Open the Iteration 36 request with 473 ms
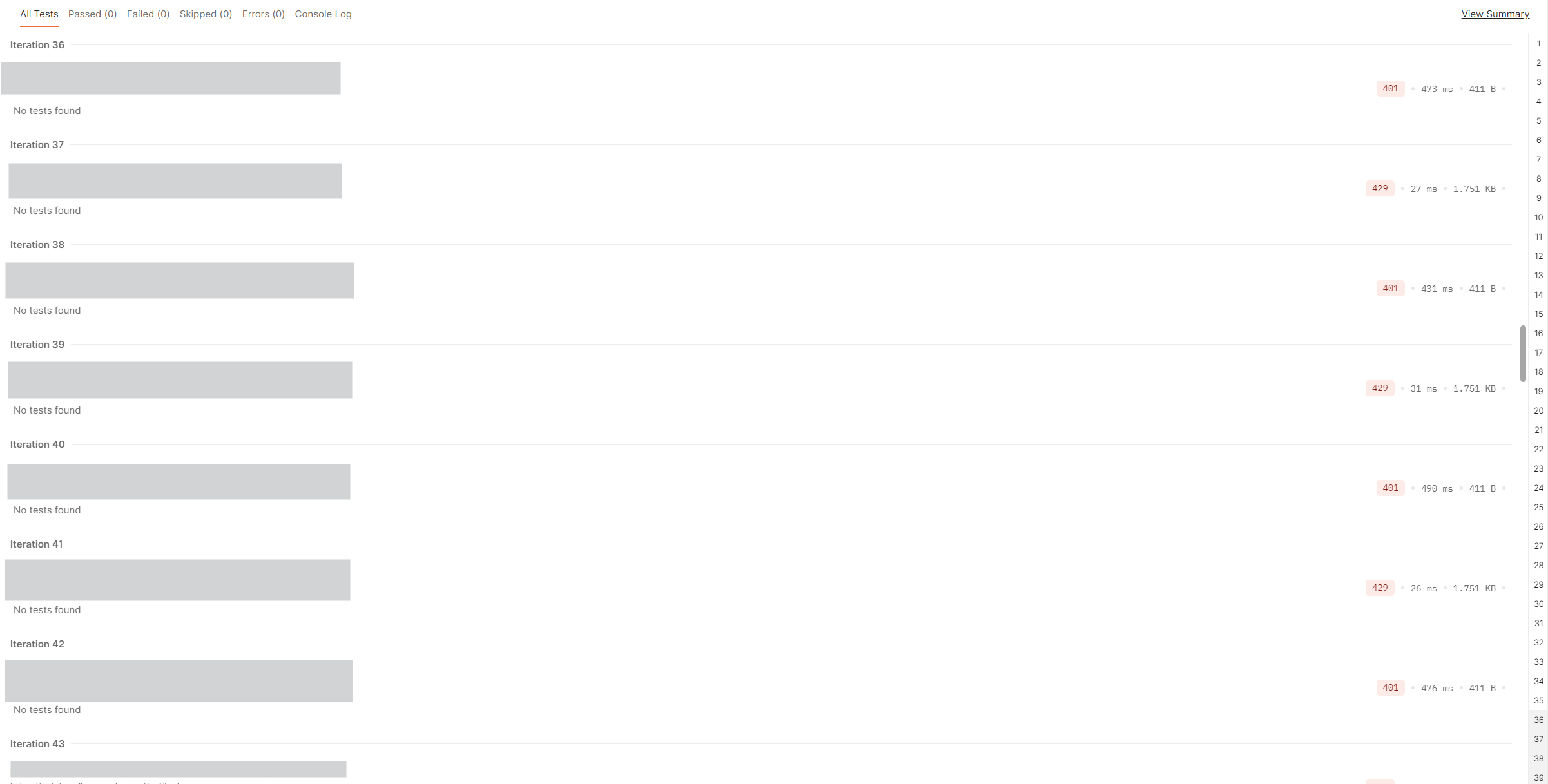 [x=171, y=79]
